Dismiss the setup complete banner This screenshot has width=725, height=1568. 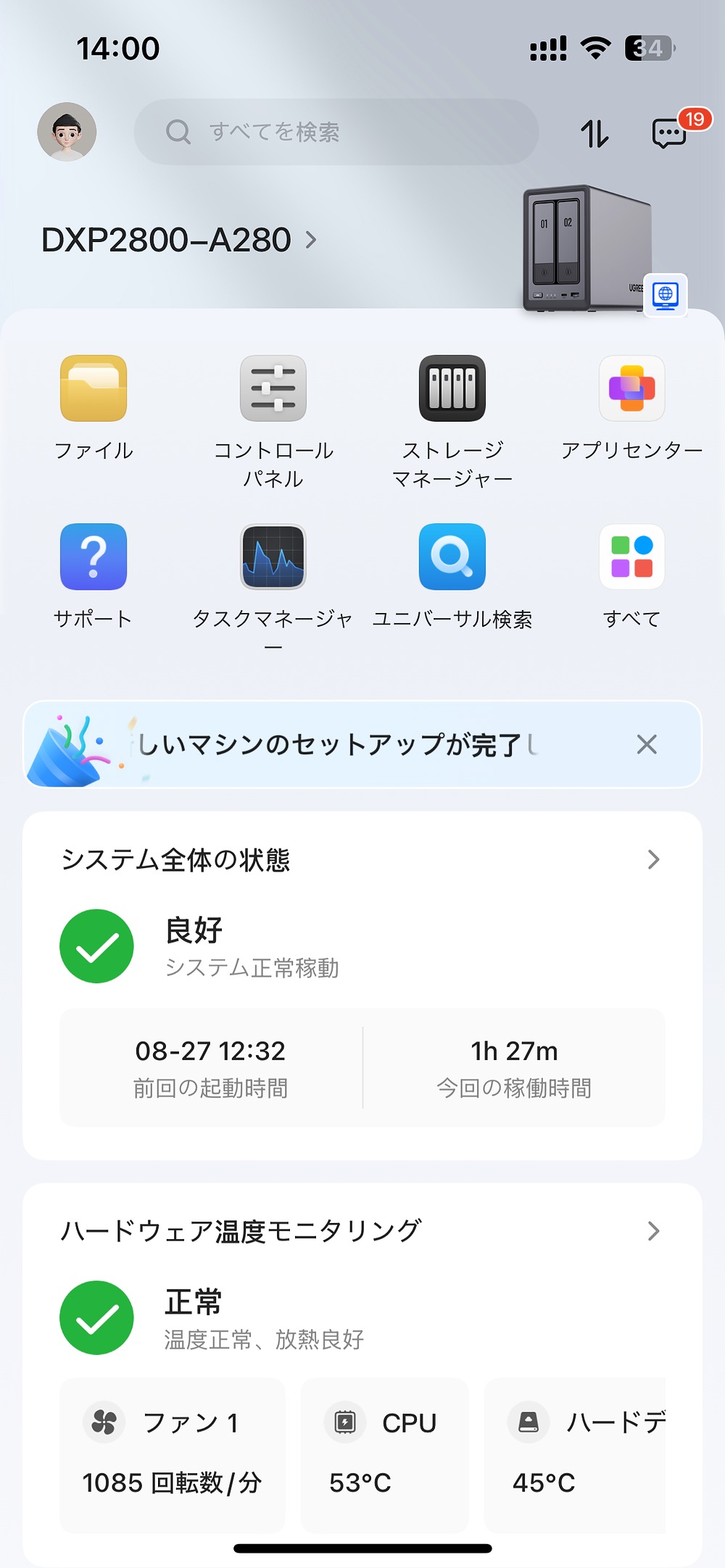pos(645,744)
